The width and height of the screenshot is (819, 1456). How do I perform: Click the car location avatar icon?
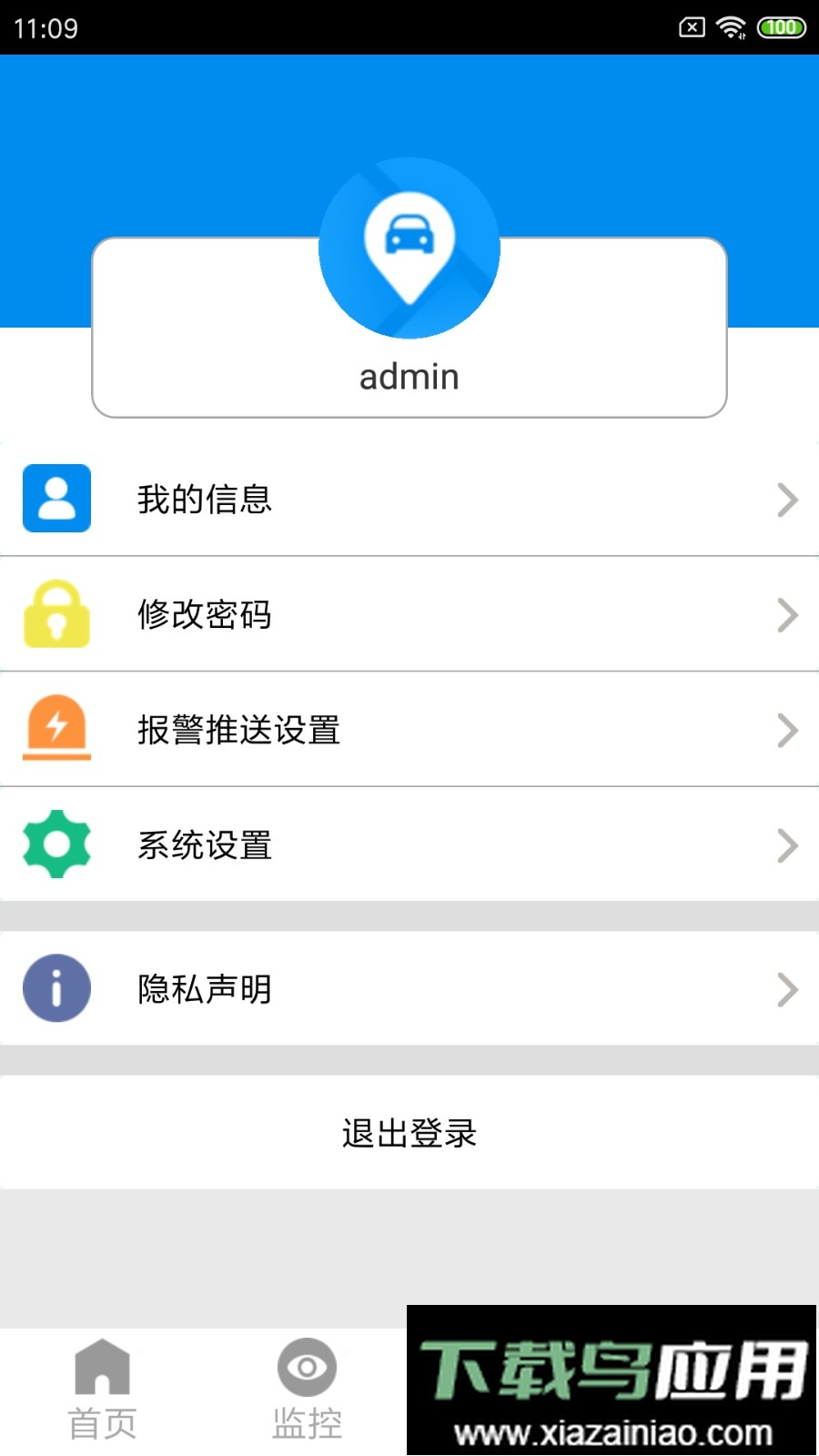tap(409, 247)
